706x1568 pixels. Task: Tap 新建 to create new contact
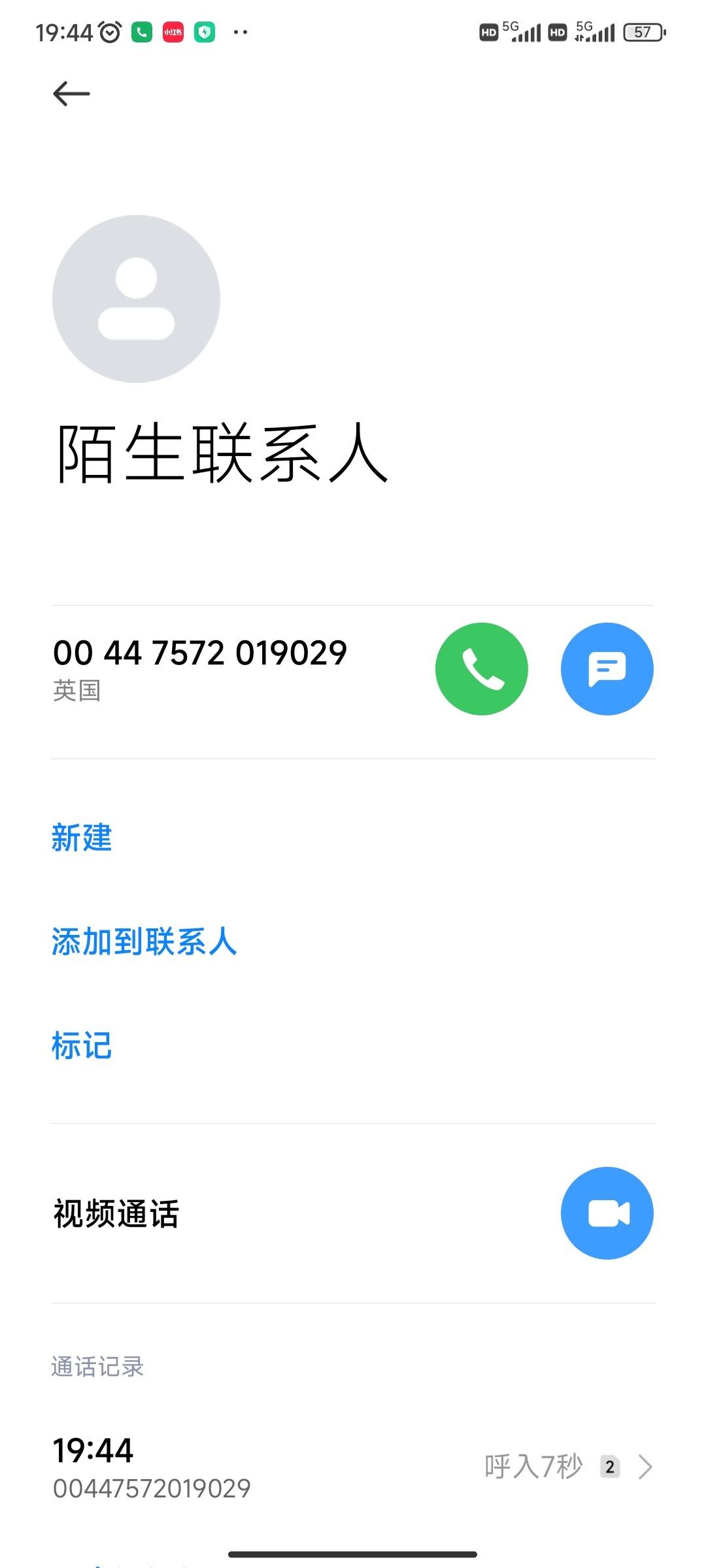[x=80, y=839]
